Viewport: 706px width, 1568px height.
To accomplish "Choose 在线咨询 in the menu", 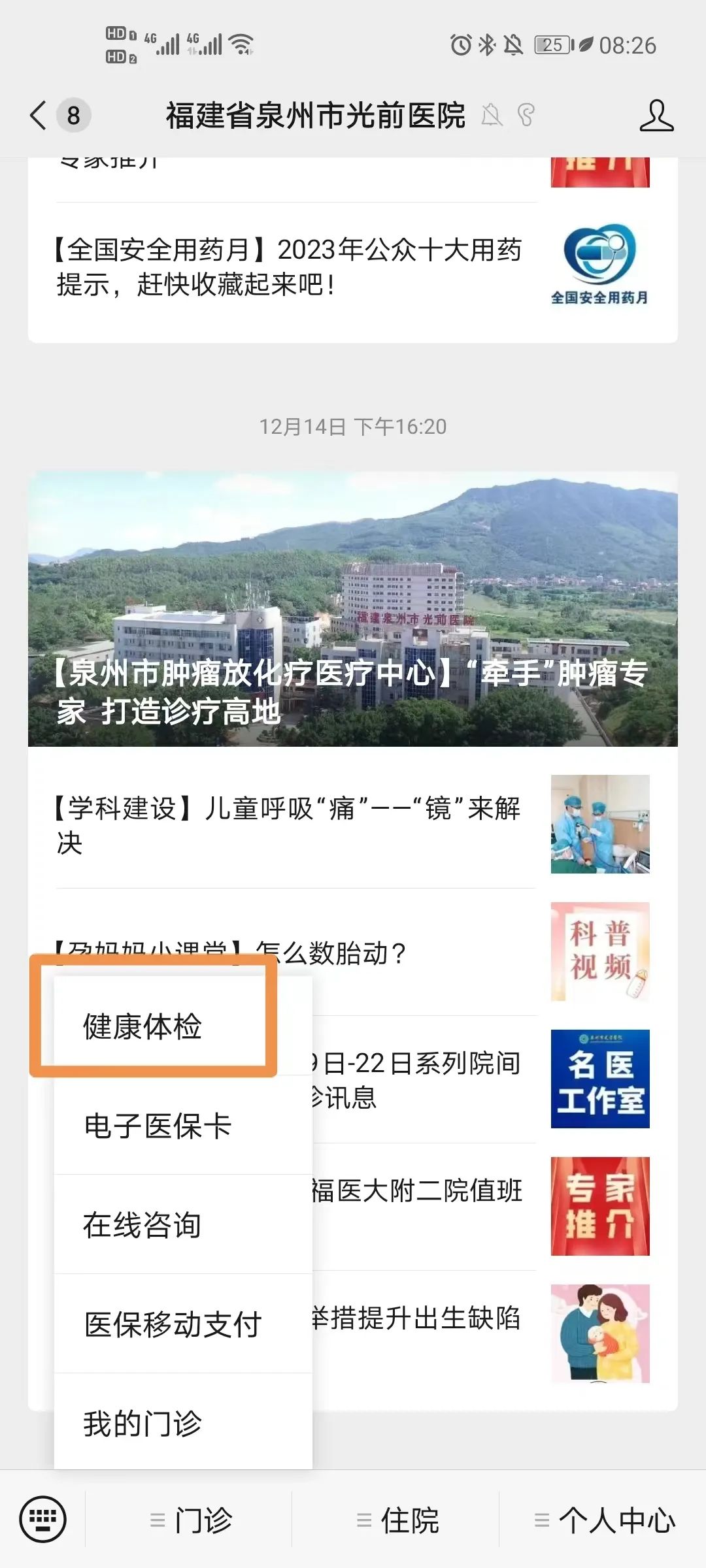I will click(143, 1225).
